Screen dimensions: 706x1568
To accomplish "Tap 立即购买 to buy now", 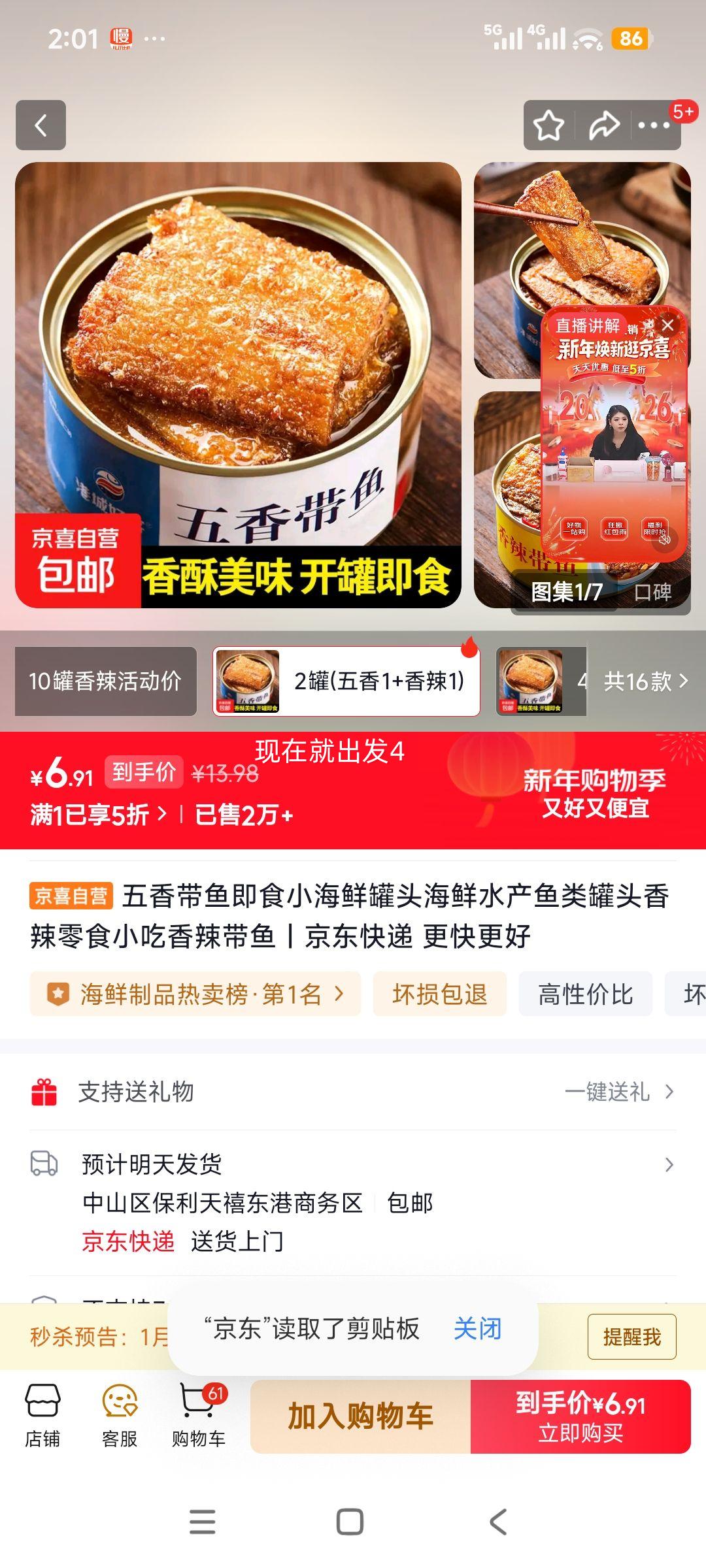I will pyautogui.click(x=580, y=1416).
